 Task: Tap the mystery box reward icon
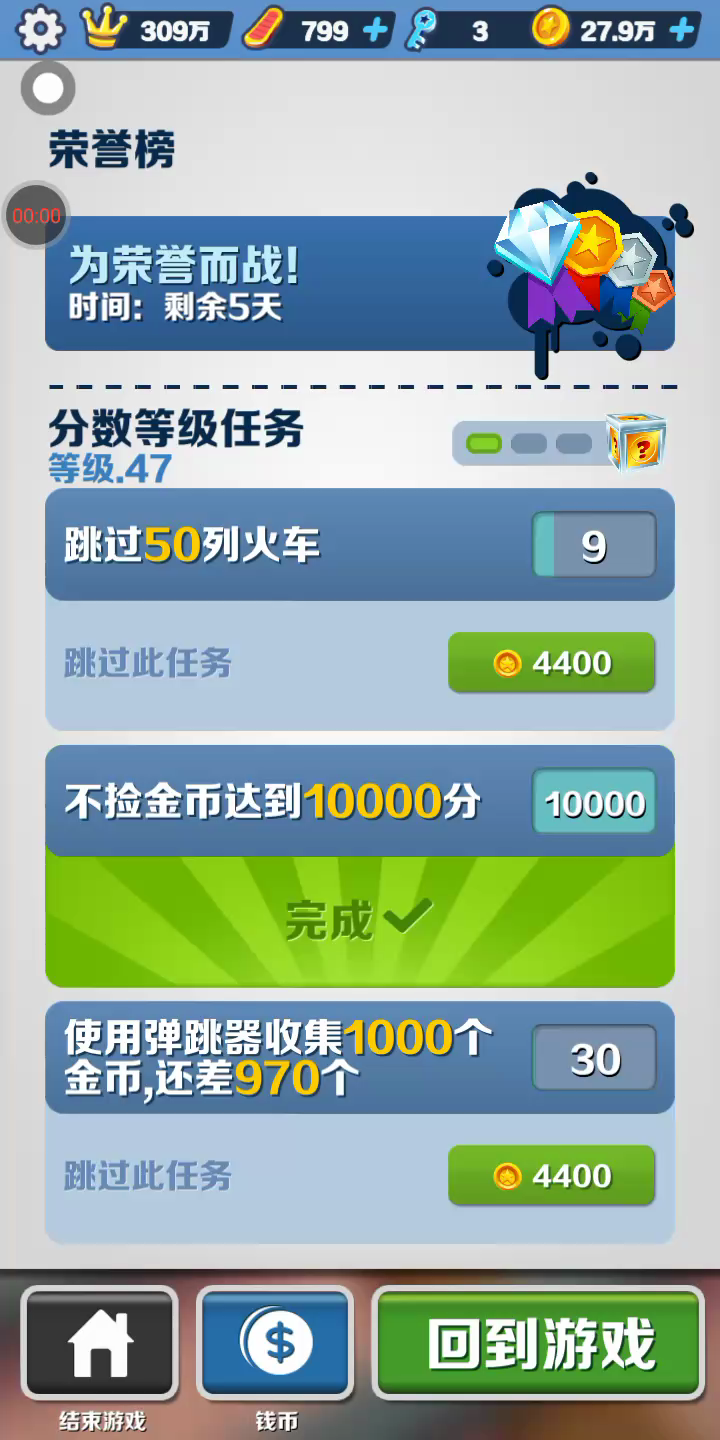(636, 442)
